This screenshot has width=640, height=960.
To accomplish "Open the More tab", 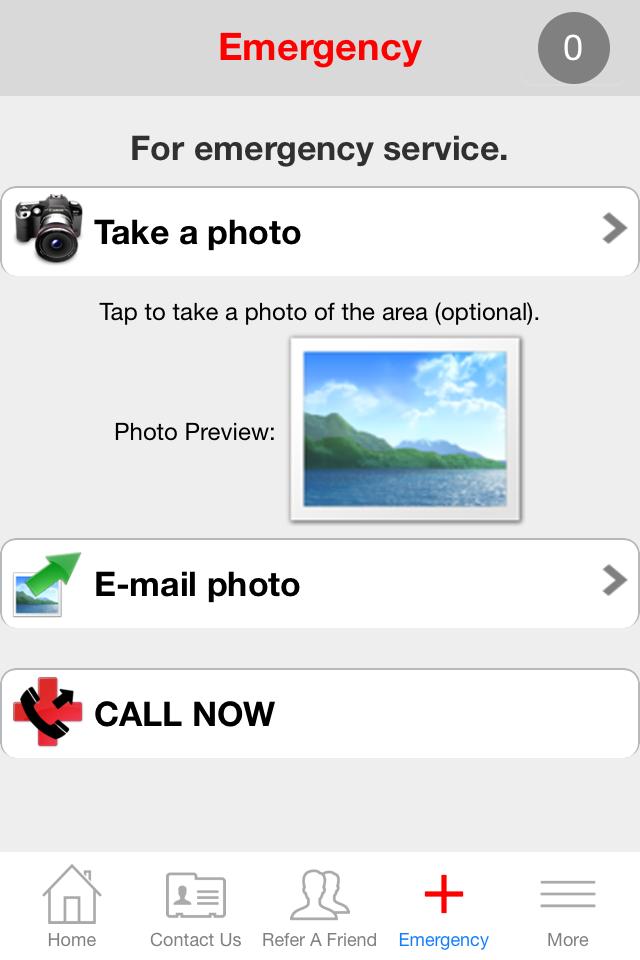I will click(567, 908).
